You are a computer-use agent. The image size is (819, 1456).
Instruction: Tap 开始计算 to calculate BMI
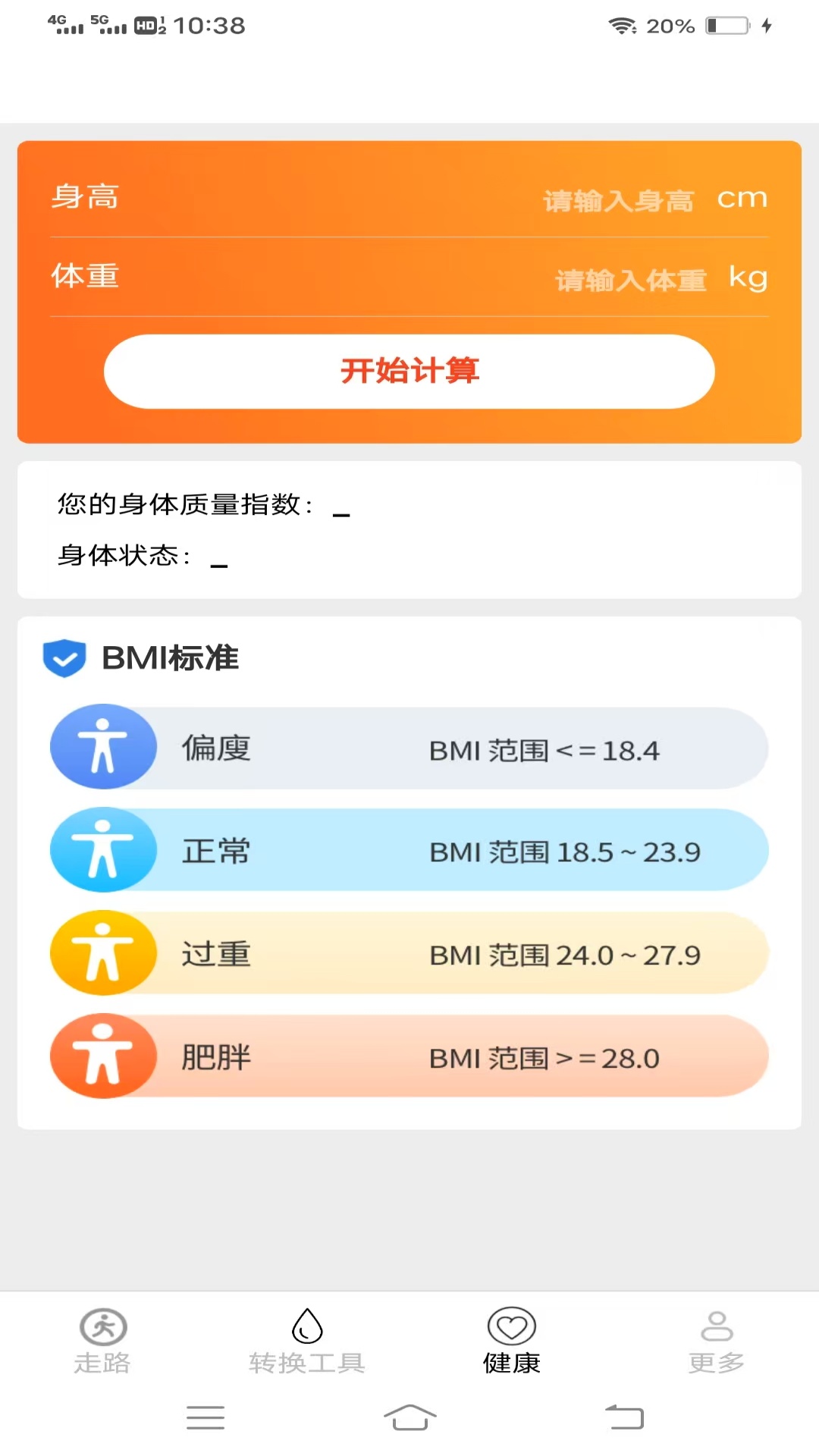(409, 372)
